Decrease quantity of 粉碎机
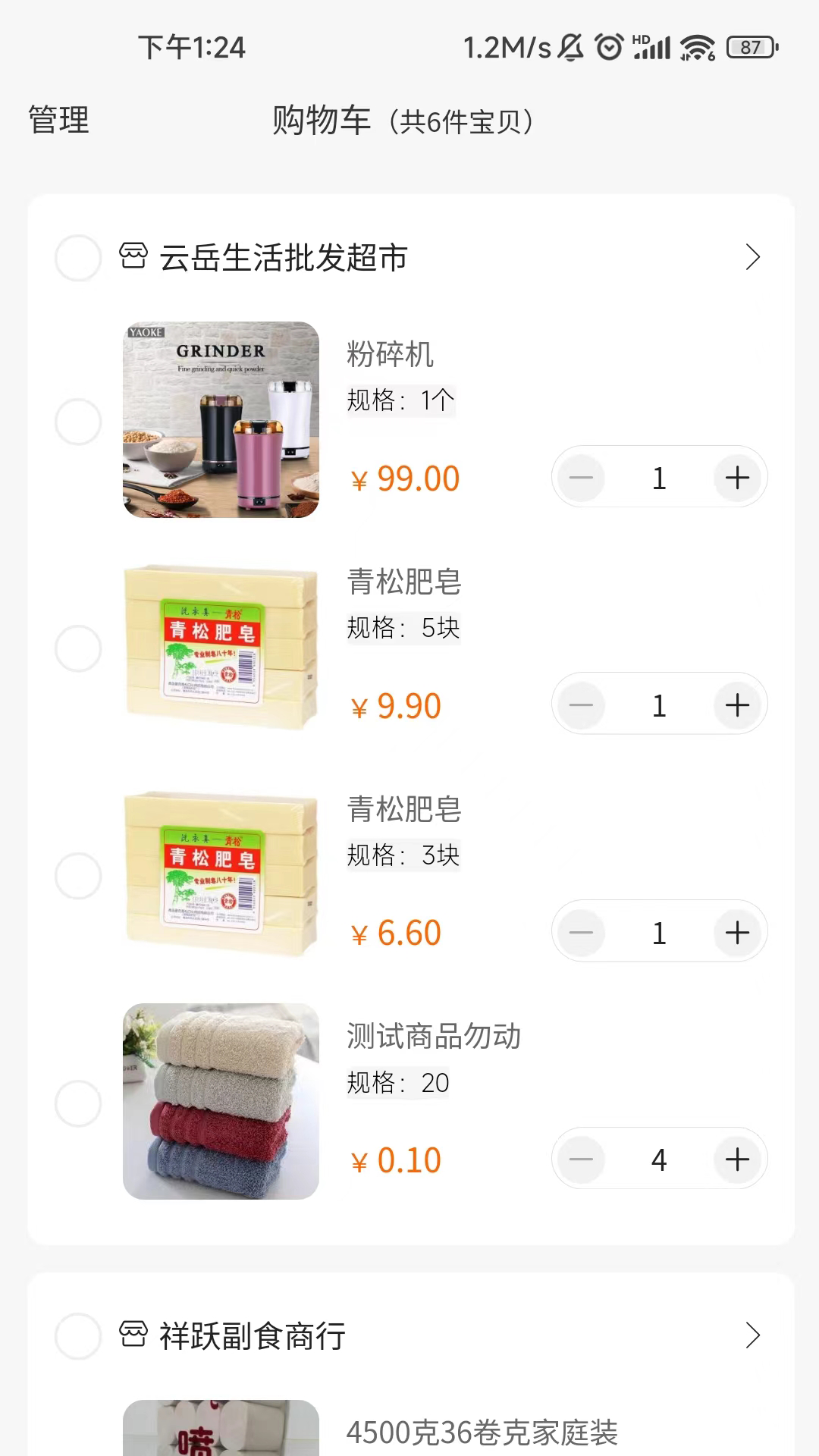819x1456 pixels. pyautogui.click(x=581, y=478)
